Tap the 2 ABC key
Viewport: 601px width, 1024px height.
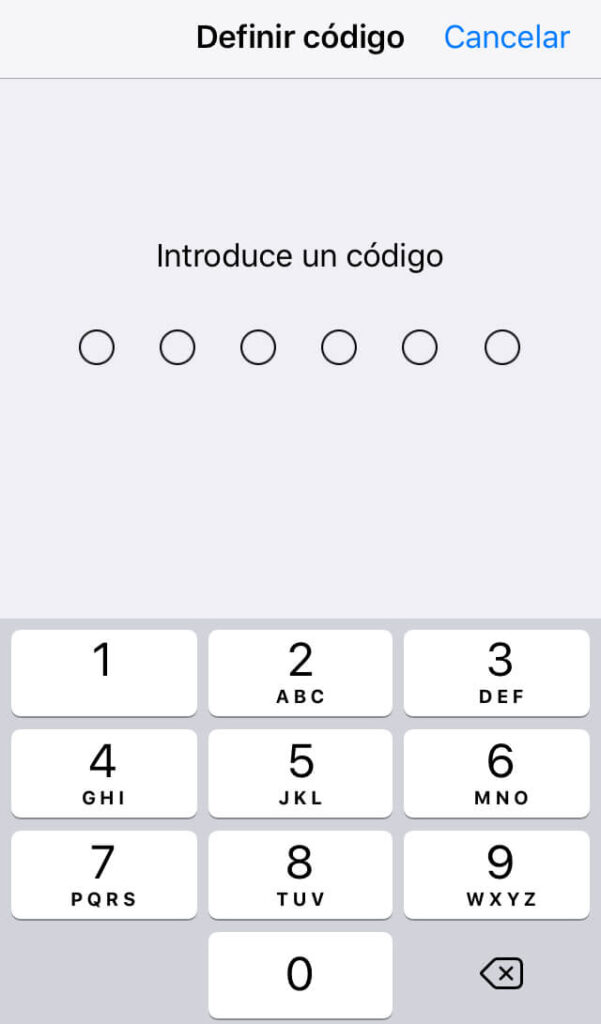click(300, 672)
